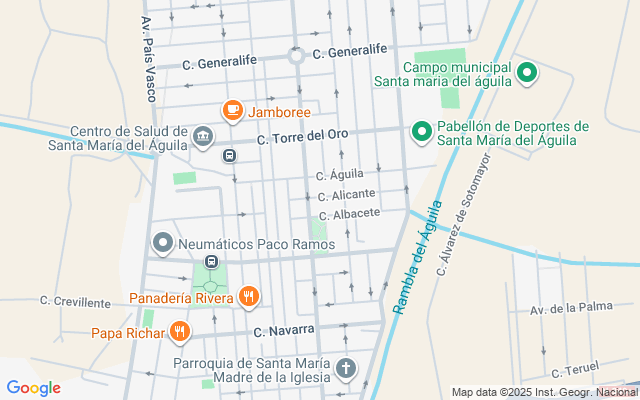This screenshot has height=400, width=640.
Task: Open the Parroquia de Santa María church pin
Action: pos(345,368)
